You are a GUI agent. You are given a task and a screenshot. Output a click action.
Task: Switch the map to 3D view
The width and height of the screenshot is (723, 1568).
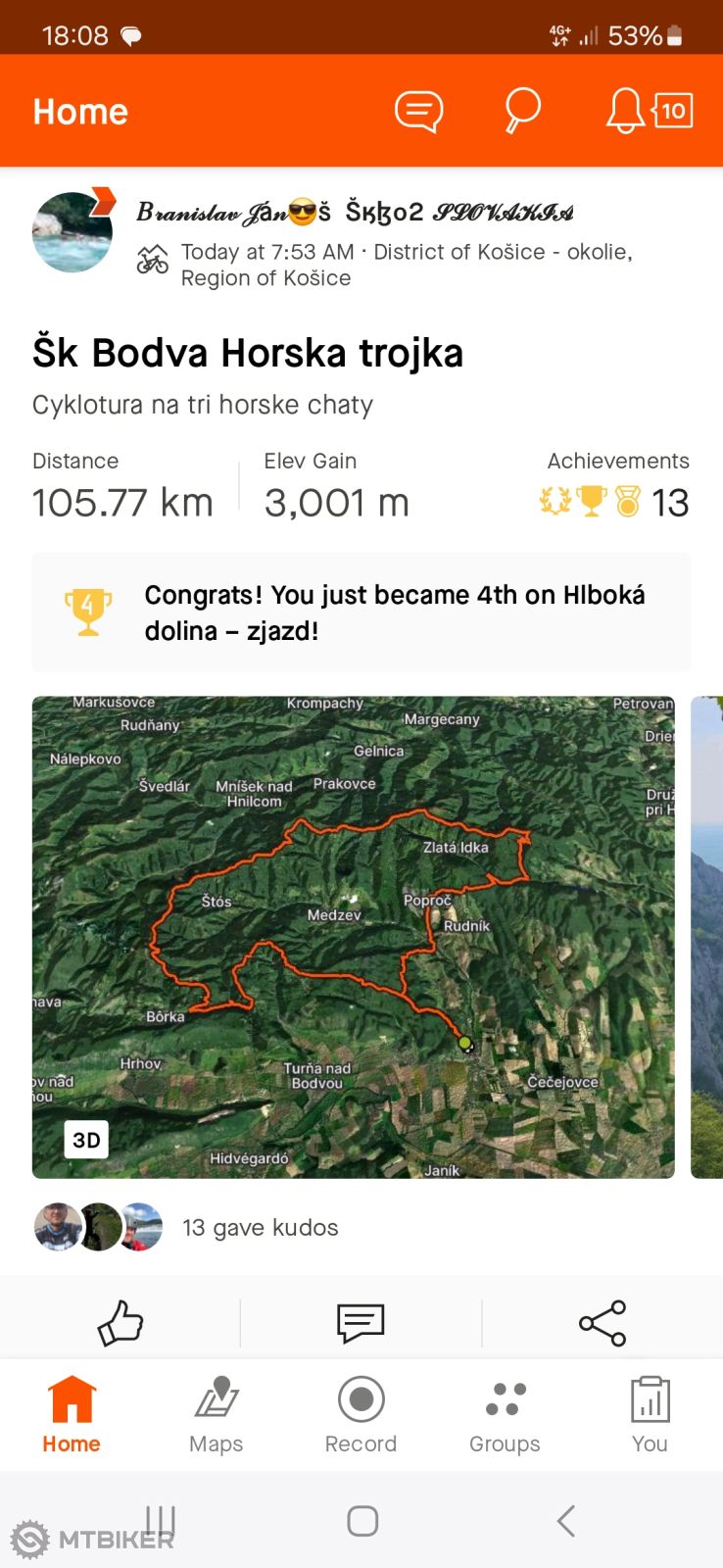click(86, 1140)
